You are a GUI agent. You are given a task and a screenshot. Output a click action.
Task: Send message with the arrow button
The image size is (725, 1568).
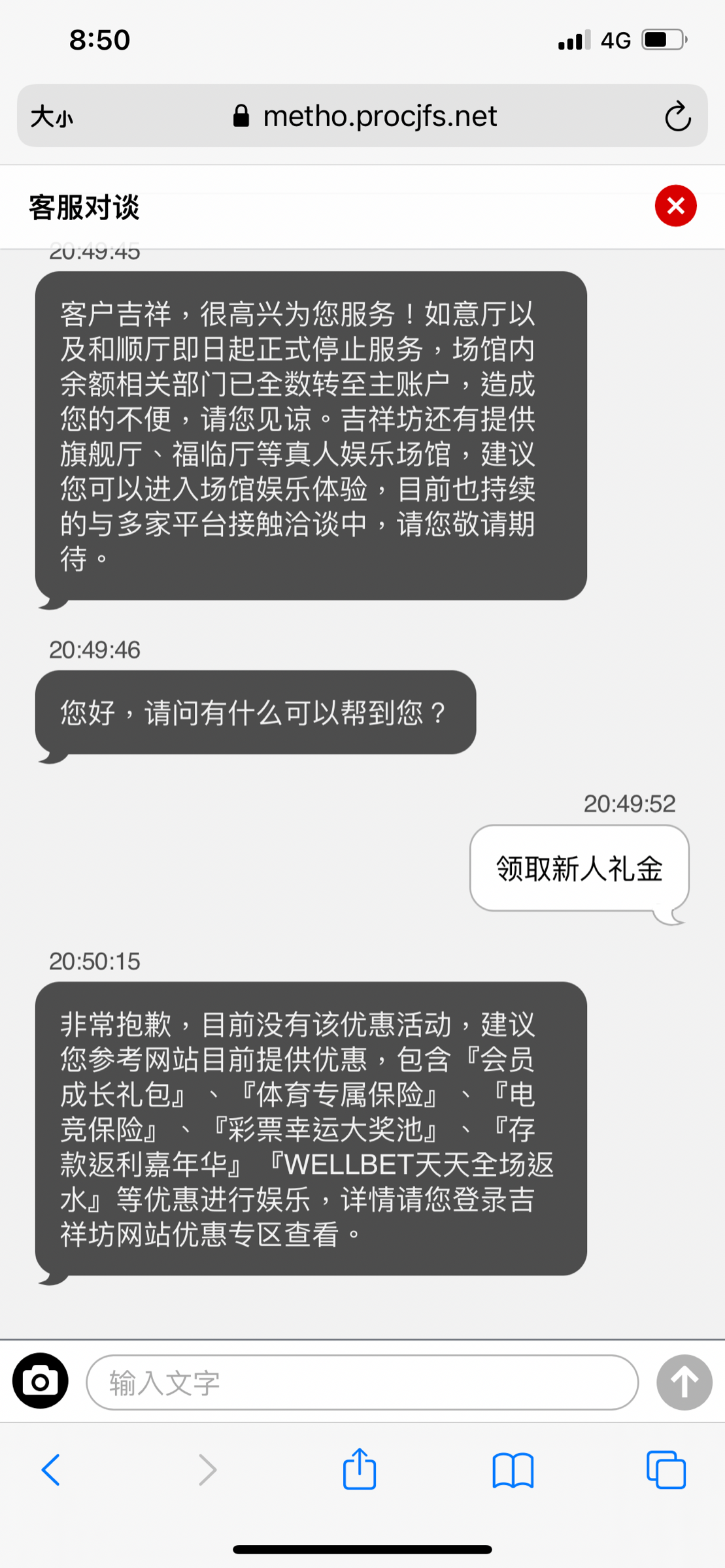tap(684, 1382)
